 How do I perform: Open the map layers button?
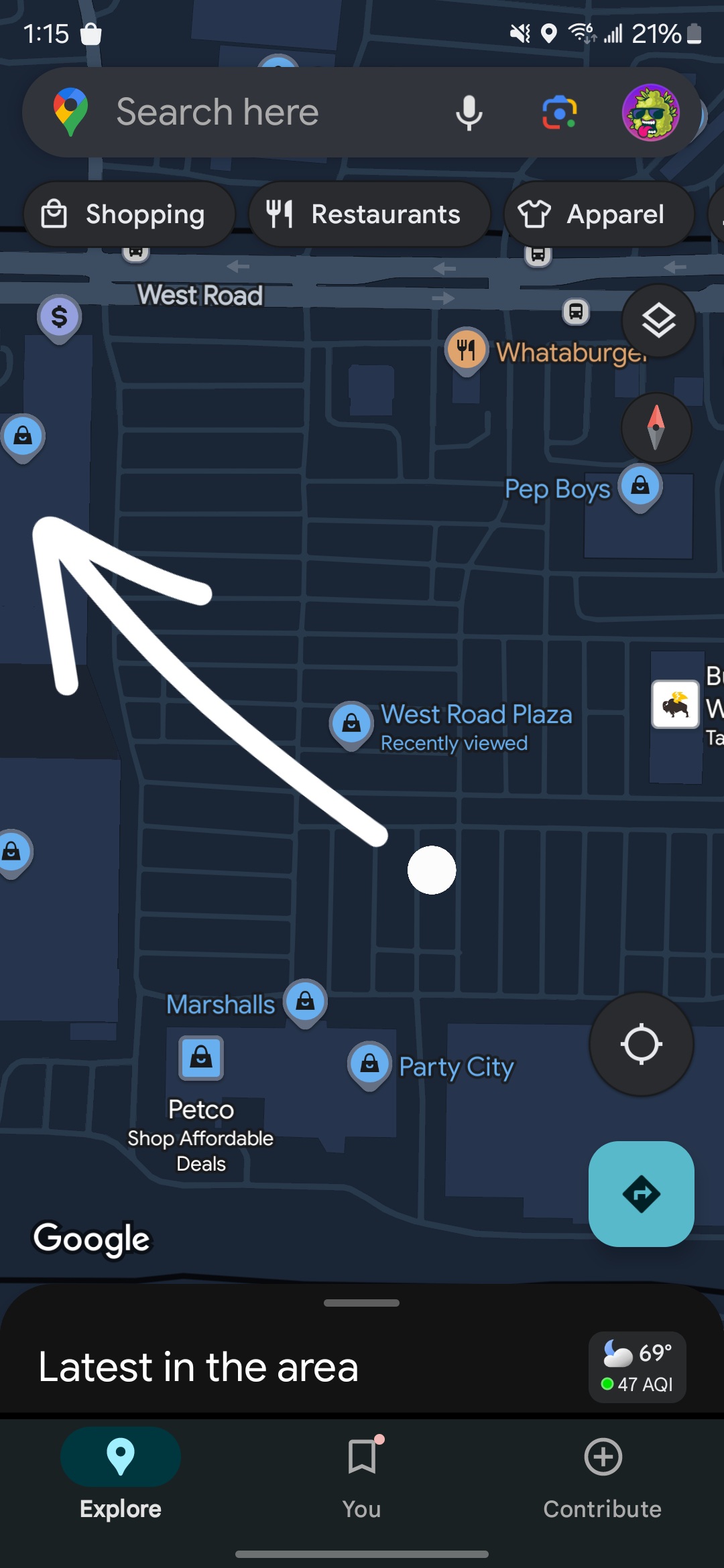click(x=658, y=321)
